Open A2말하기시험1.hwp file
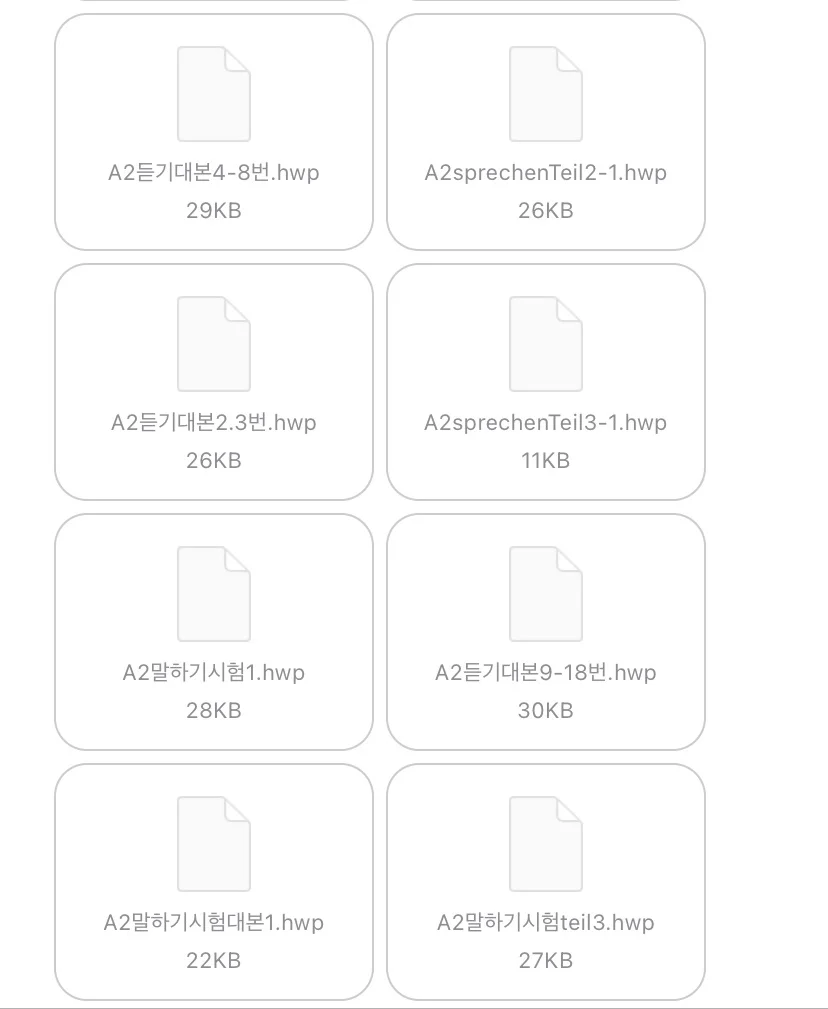 click(x=214, y=632)
